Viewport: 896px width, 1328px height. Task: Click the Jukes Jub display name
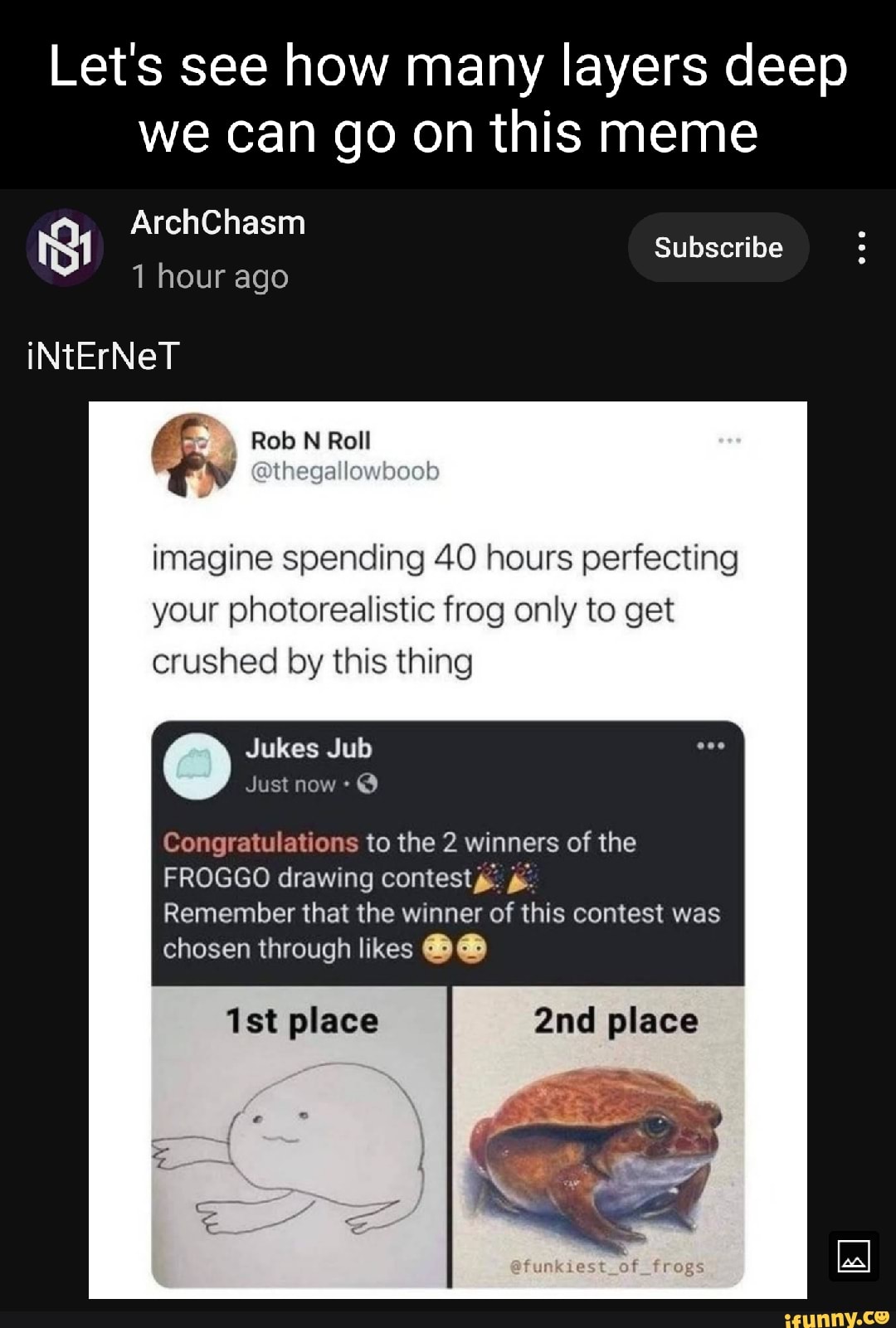pyautogui.click(x=309, y=748)
